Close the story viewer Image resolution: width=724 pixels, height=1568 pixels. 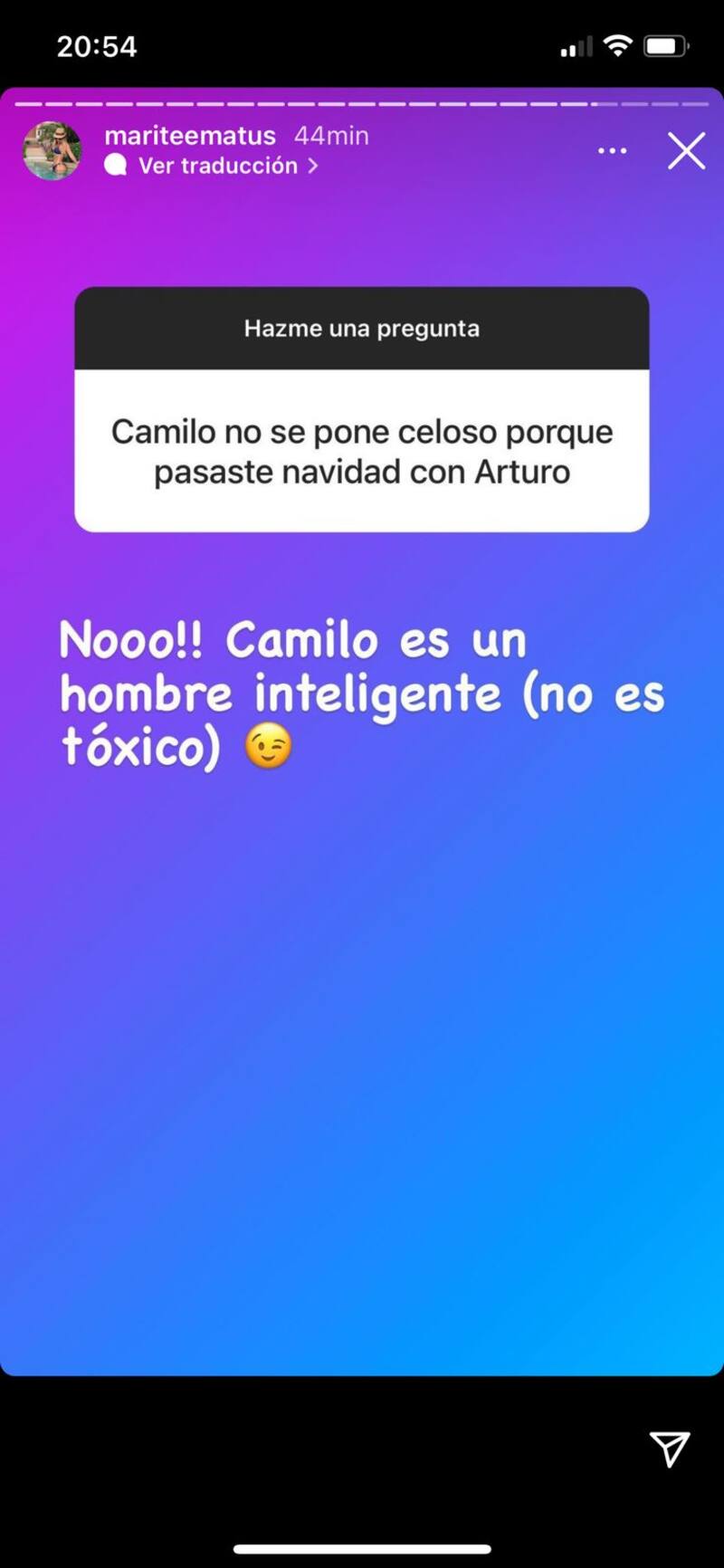coord(686,151)
